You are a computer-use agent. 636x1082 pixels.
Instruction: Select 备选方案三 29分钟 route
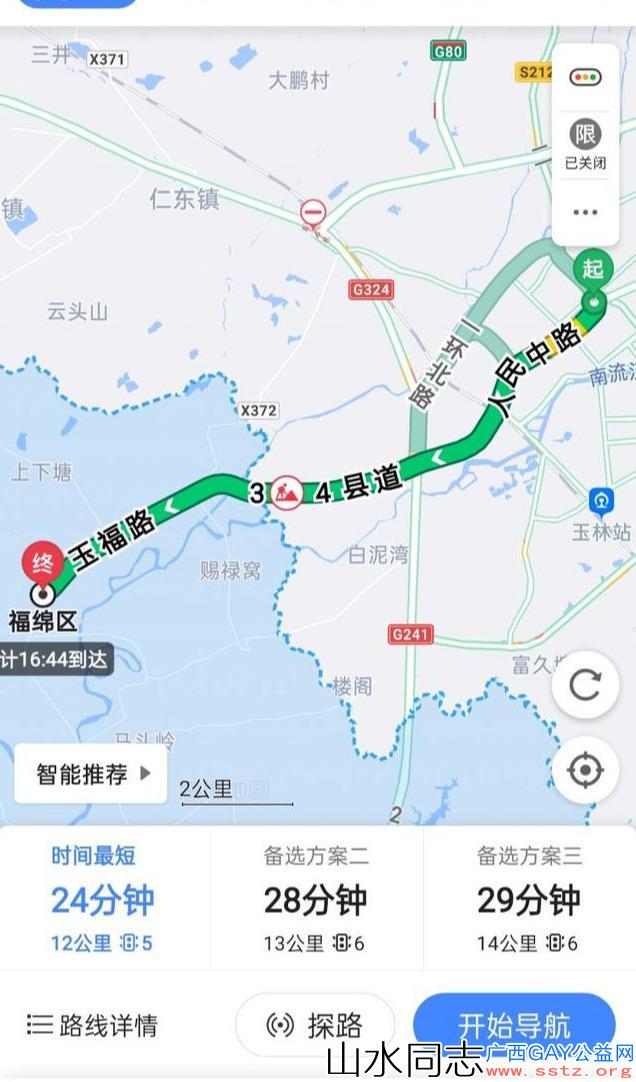pyautogui.click(x=528, y=898)
